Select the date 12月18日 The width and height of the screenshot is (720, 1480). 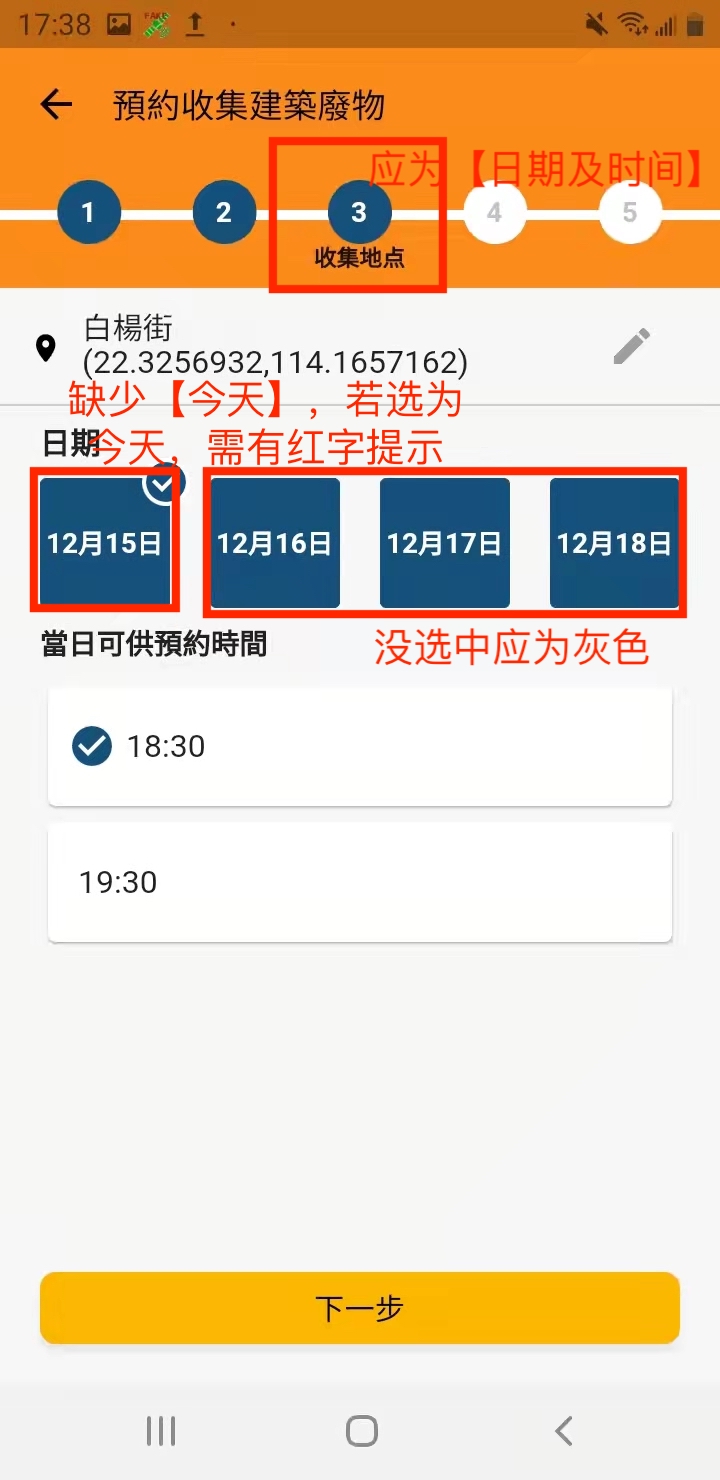tap(615, 543)
